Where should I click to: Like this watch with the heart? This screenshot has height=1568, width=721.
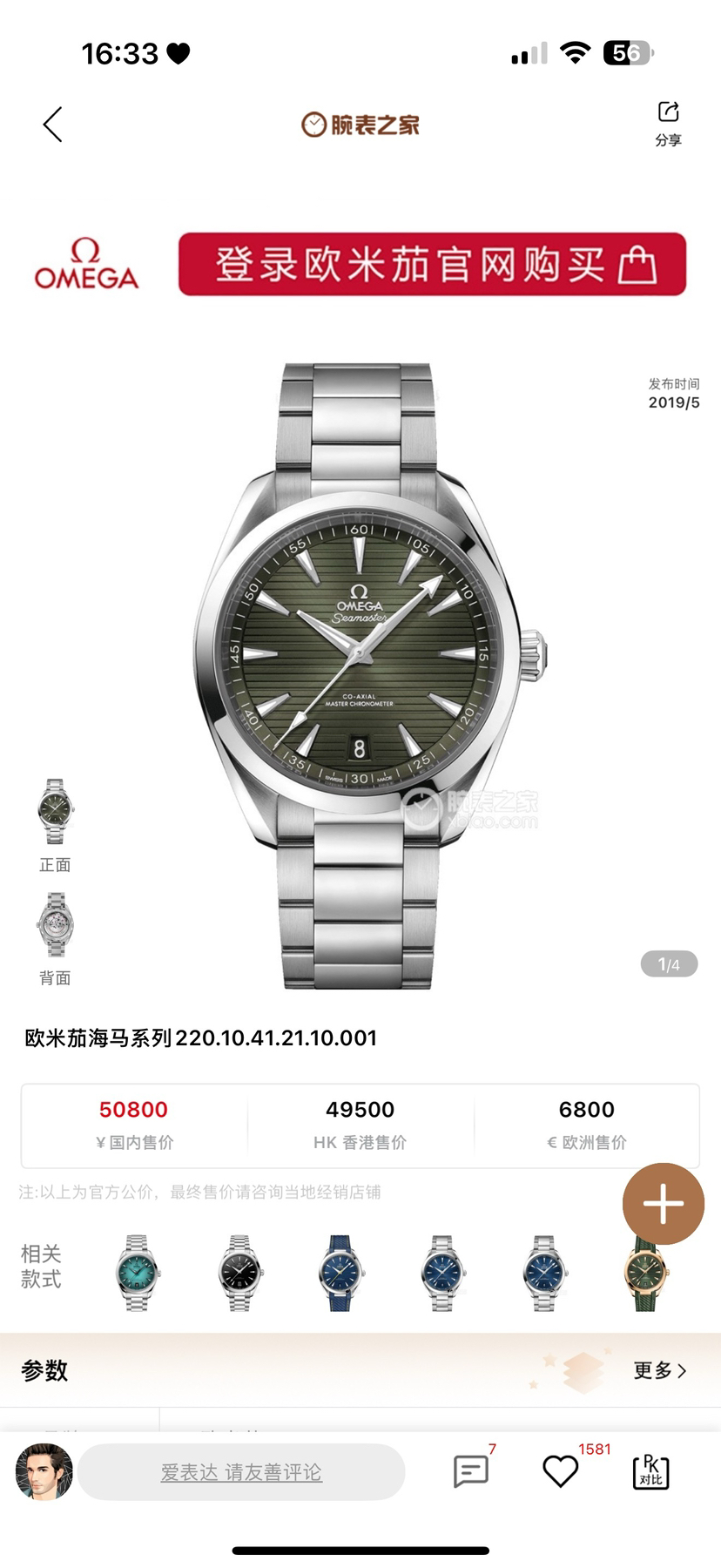pos(560,1471)
